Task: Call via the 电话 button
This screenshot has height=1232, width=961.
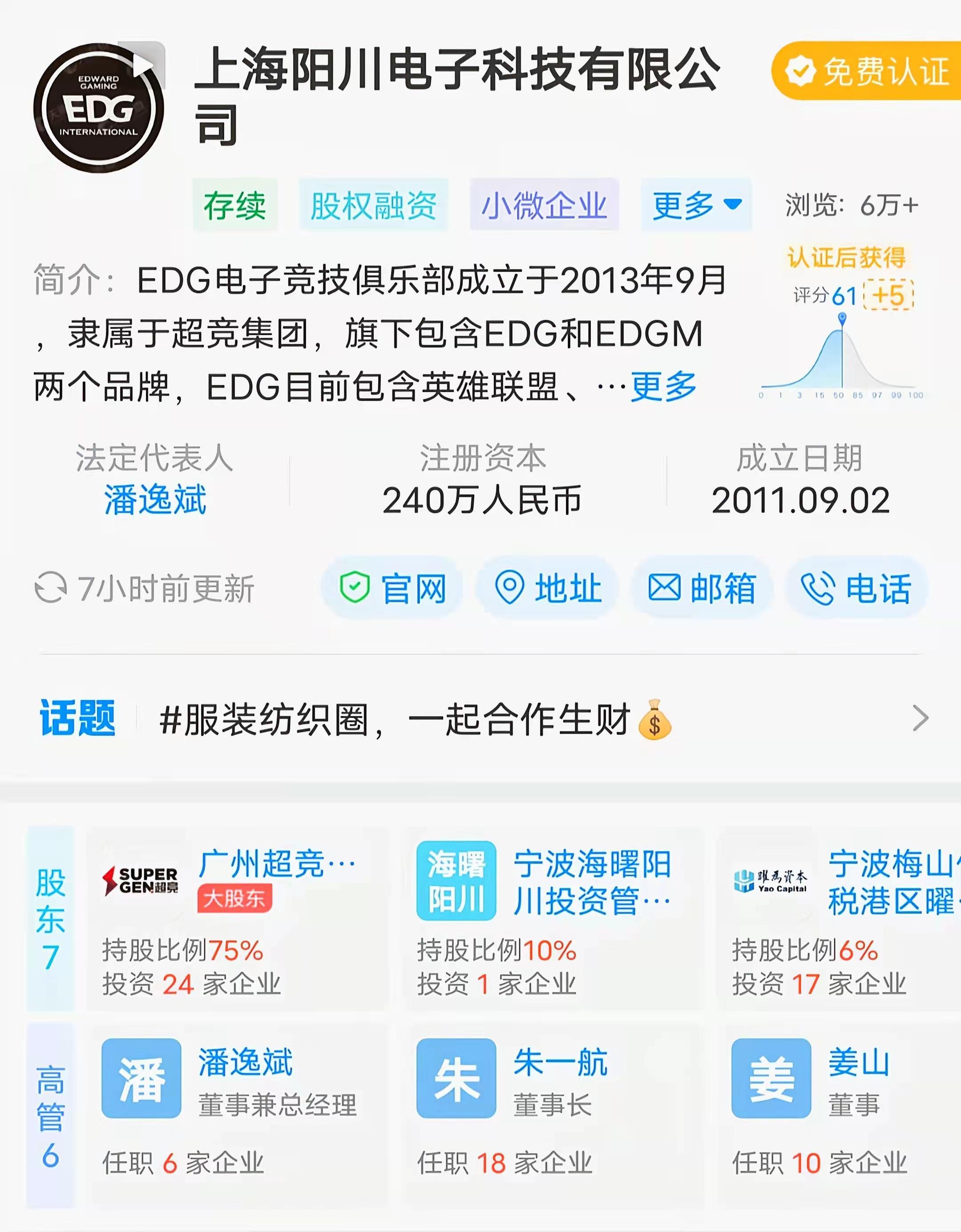Action: coord(856,588)
